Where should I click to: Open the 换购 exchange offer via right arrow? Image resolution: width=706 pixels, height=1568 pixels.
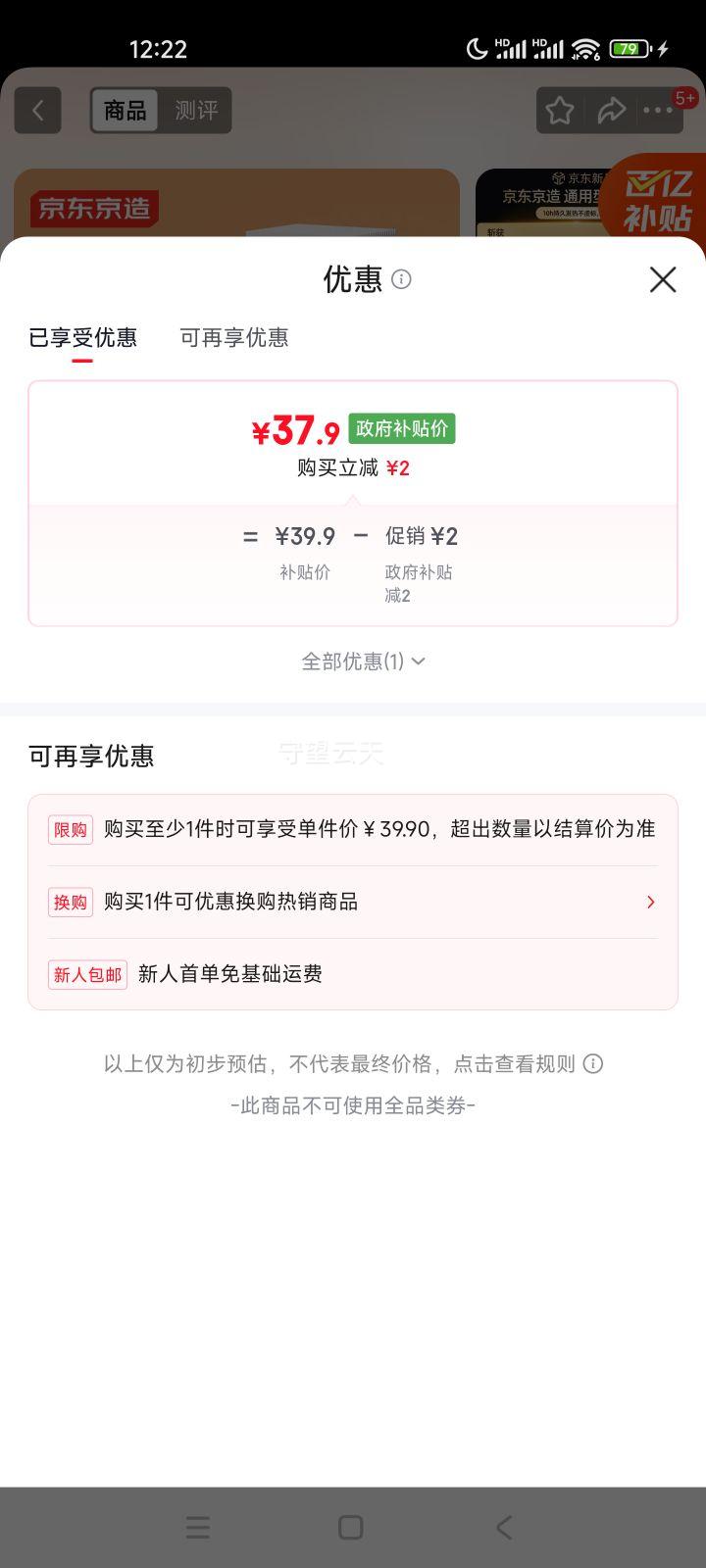tap(650, 902)
